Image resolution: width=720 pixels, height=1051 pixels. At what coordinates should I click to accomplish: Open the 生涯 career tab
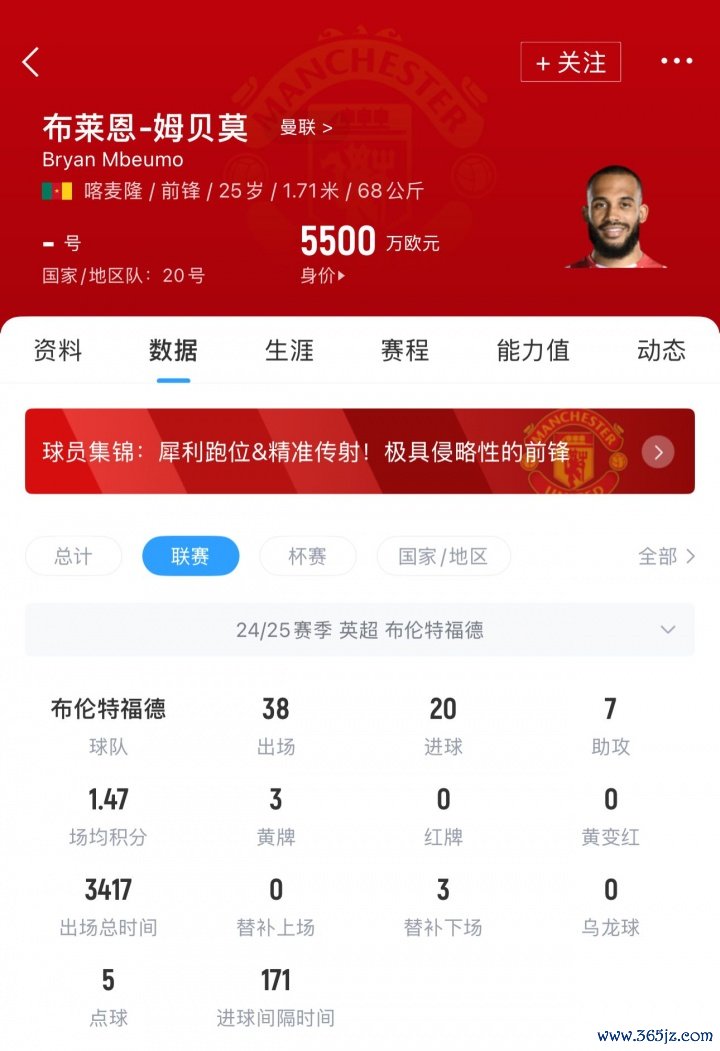tap(289, 350)
